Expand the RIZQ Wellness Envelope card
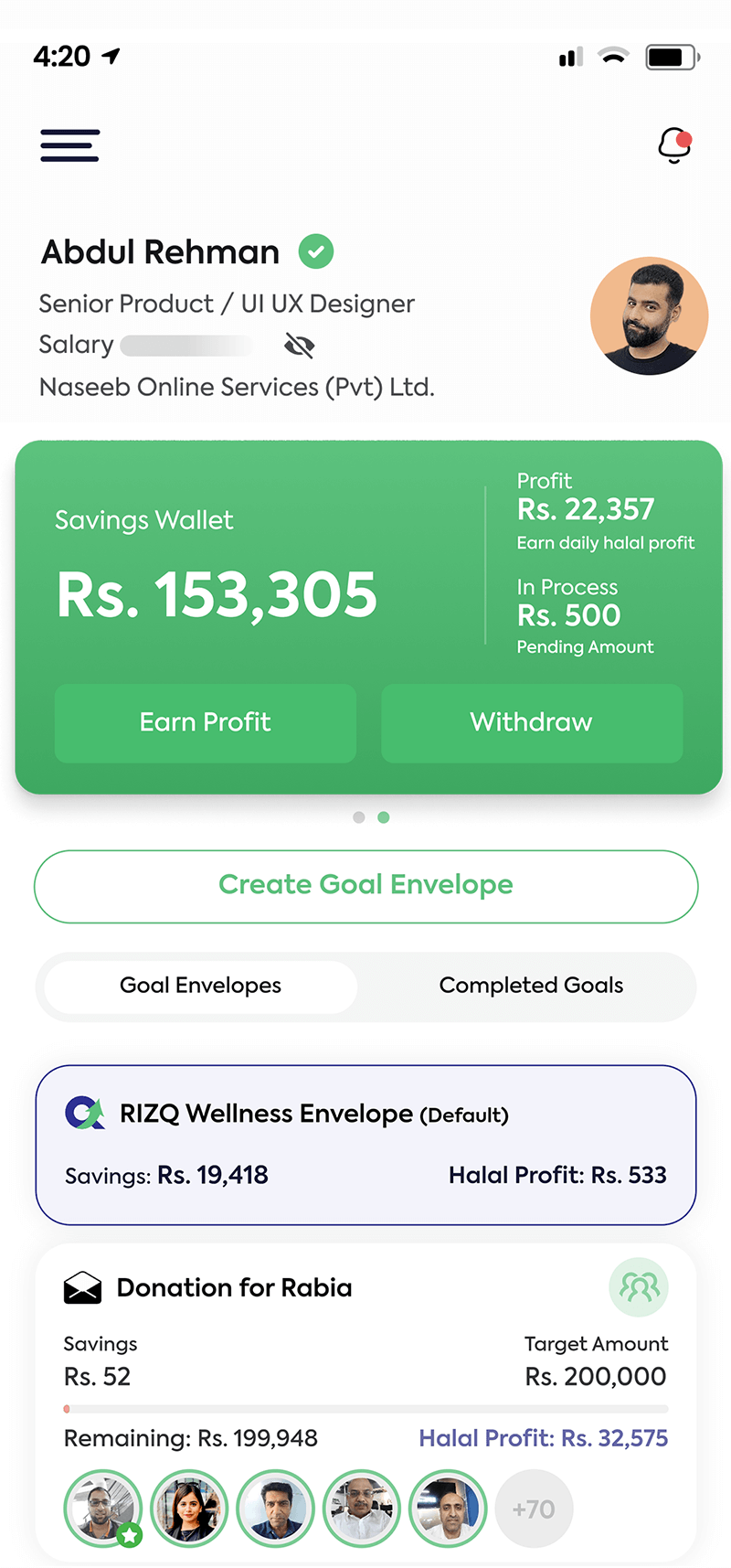731x1568 pixels. pos(365,1145)
